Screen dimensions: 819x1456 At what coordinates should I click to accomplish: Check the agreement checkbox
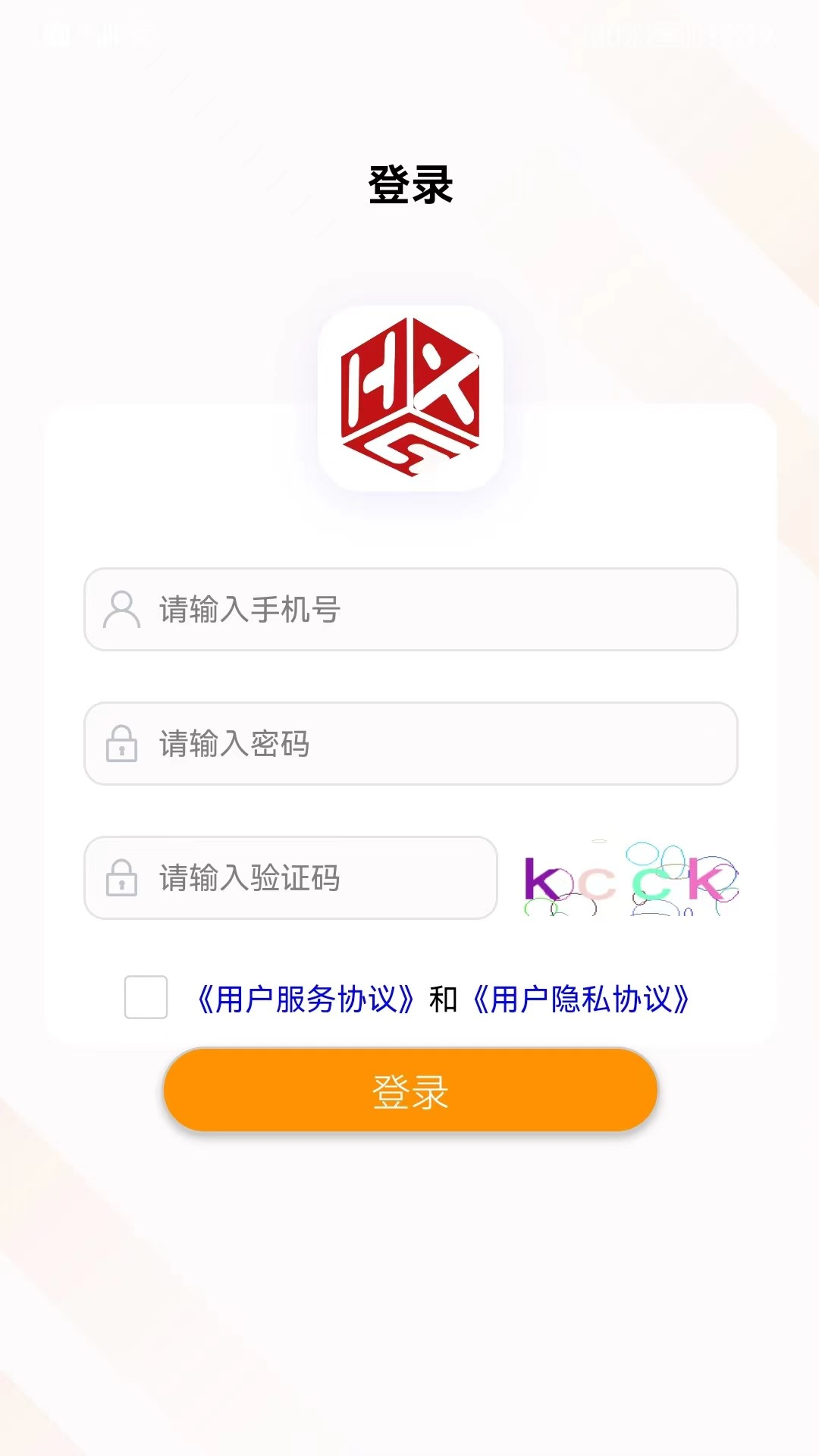(x=146, y=996)
